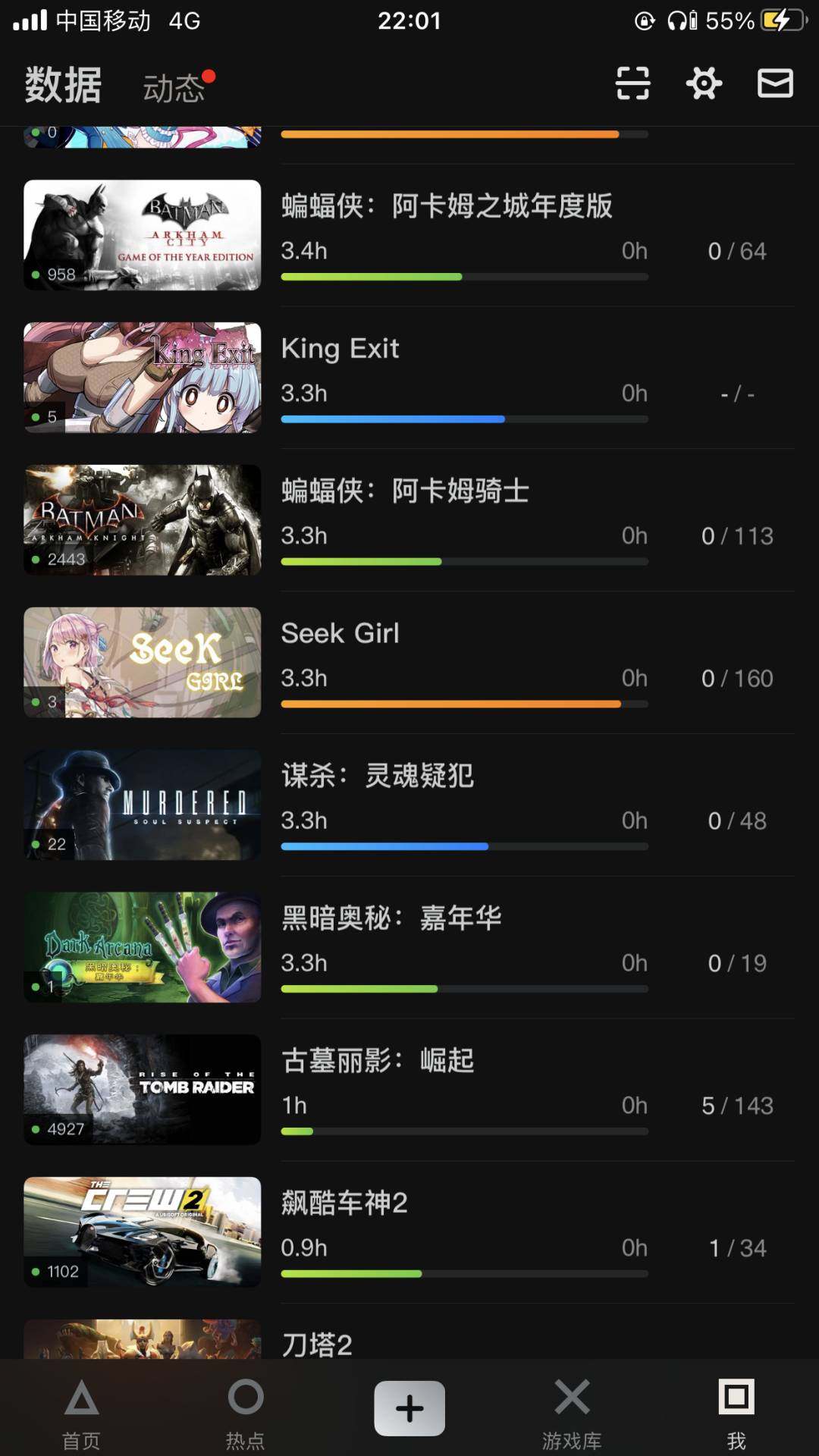View 古墓丽影：崛起 game details
The height and width of the screenshot is (1456, 819).
click(x=378, y=1062)
